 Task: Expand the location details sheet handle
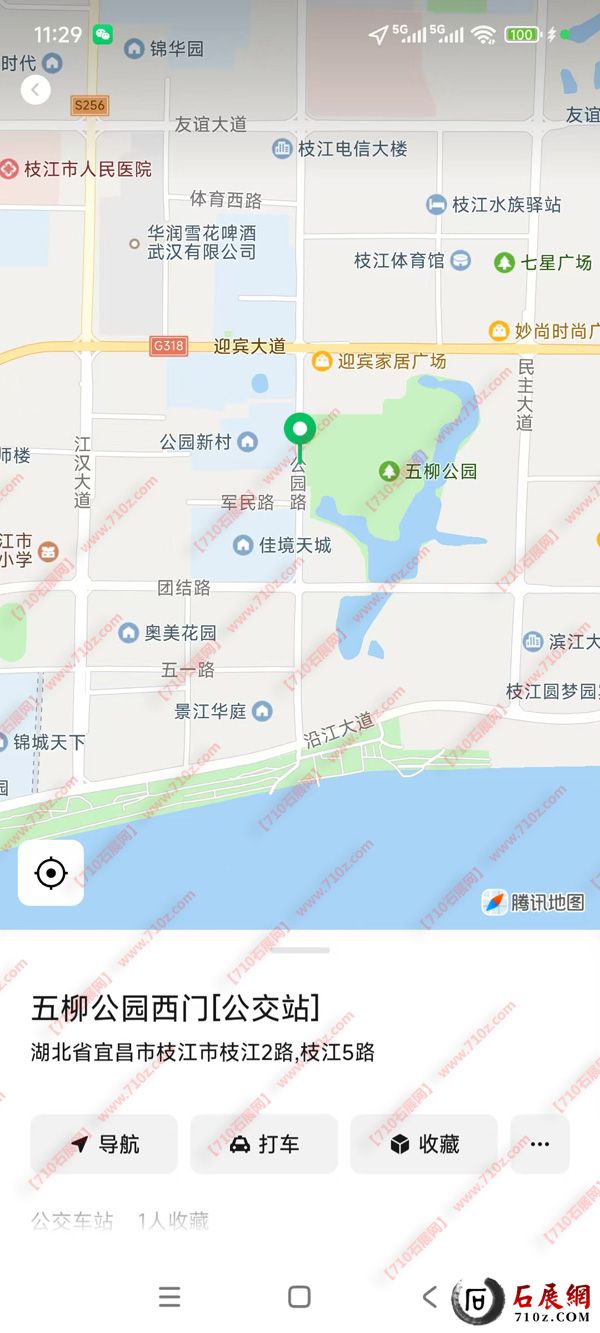pyautogui.click(x=299, y=950)
